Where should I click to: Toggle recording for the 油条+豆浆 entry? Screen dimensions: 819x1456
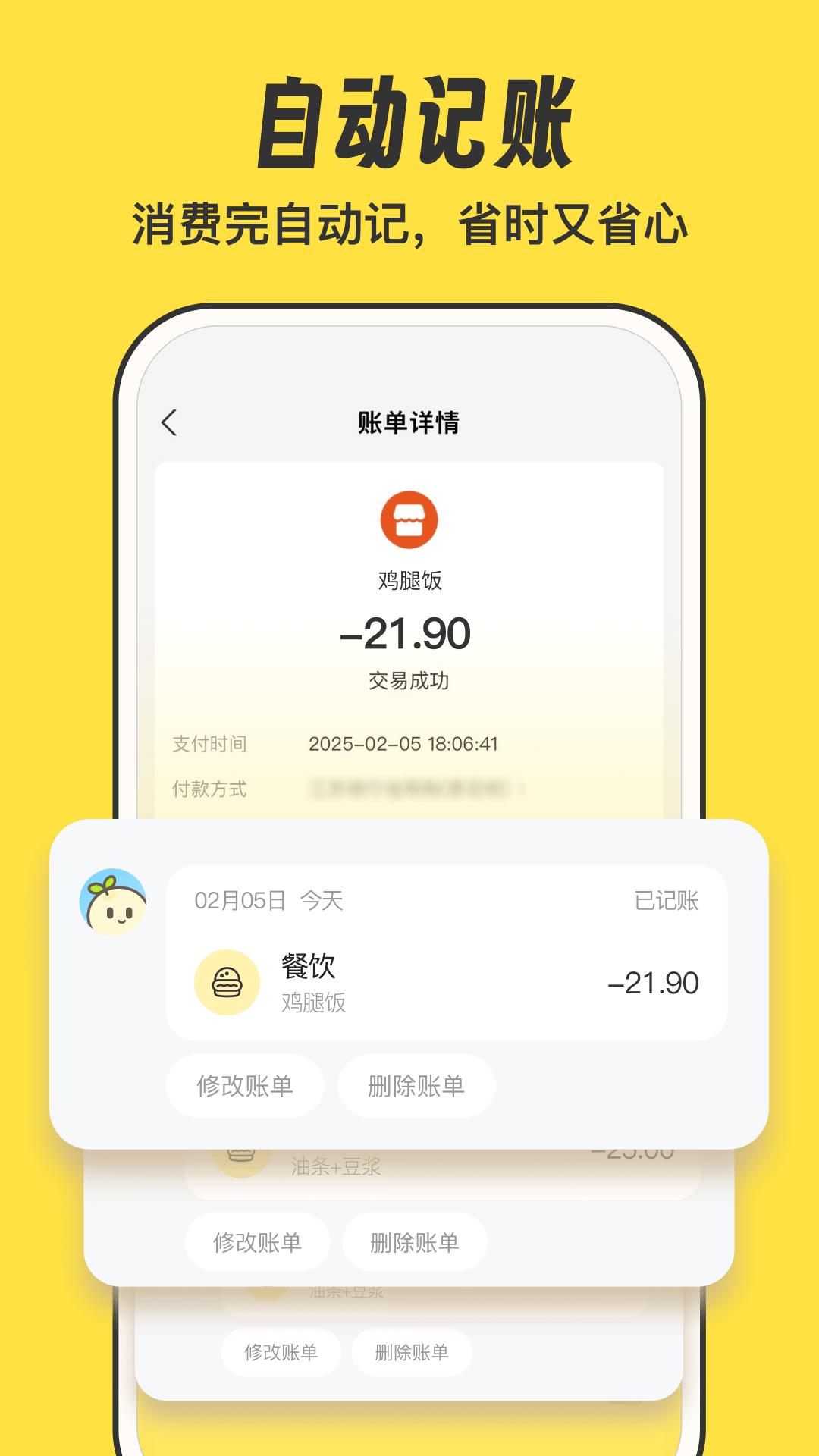[x=423, y=1150]
